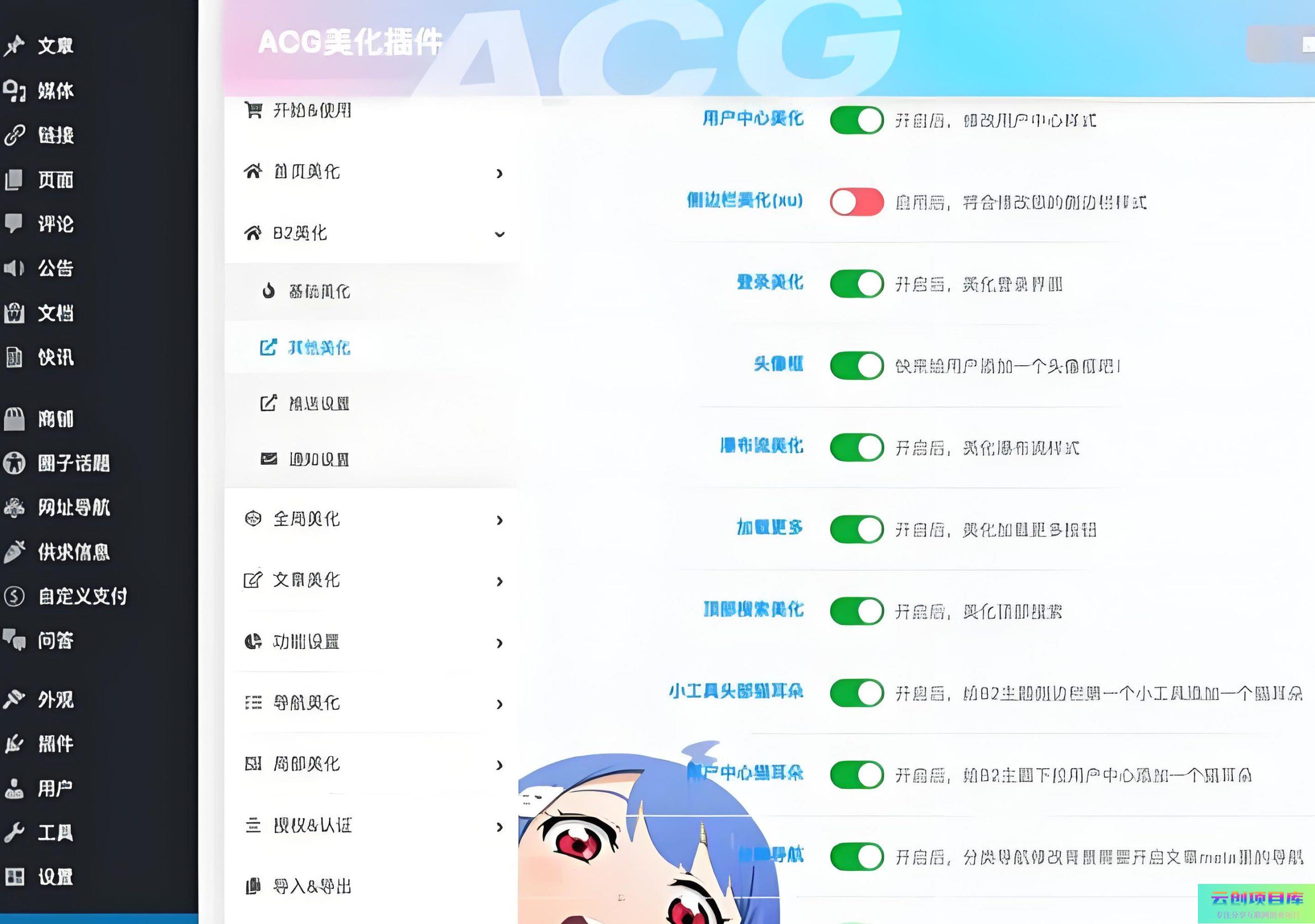This screenshot has width=1315, height=924.
Task: Open 文章 in the admin sidebar
Action: click(x=55, y=46)
